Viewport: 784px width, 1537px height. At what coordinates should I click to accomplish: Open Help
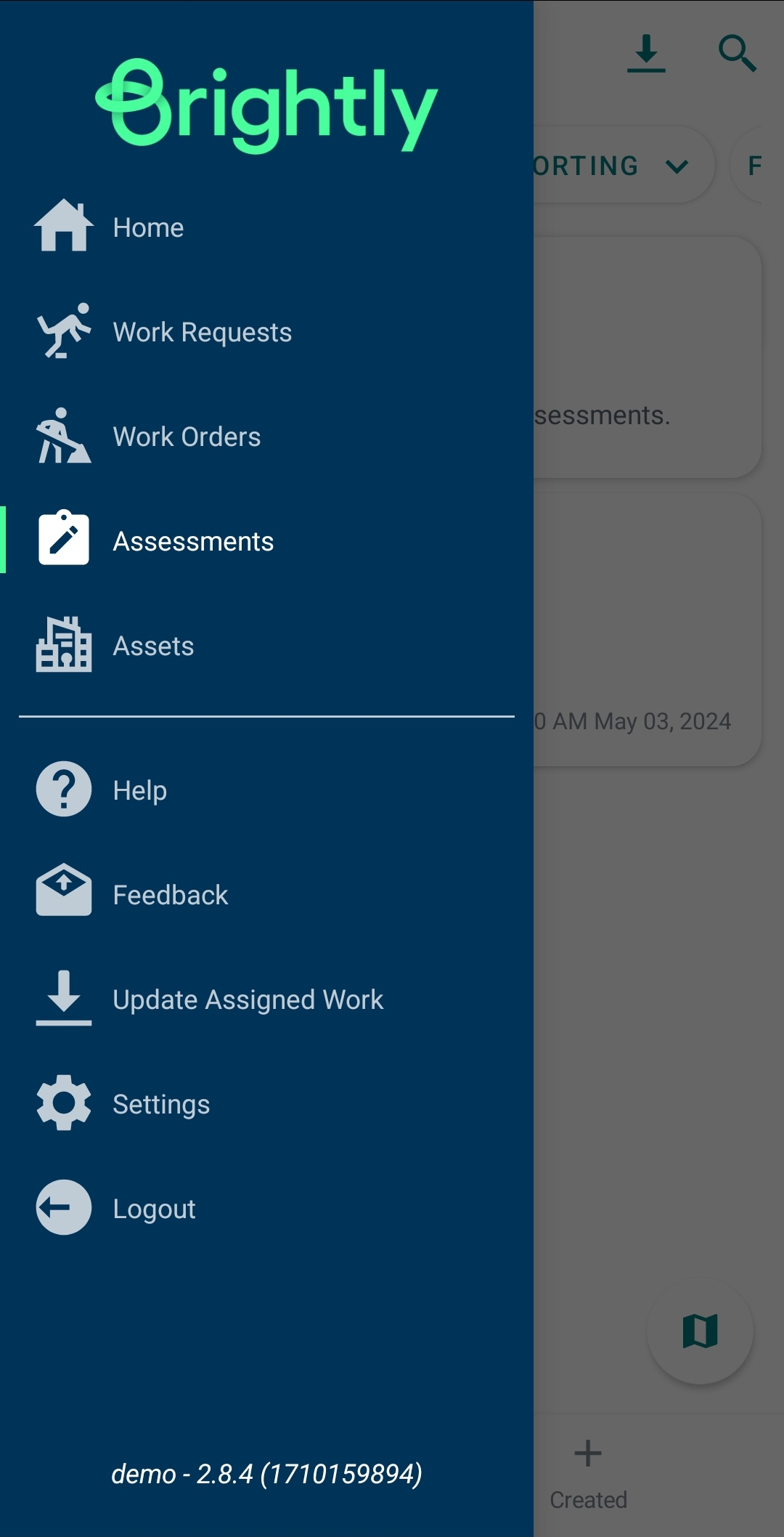[266, 790]
